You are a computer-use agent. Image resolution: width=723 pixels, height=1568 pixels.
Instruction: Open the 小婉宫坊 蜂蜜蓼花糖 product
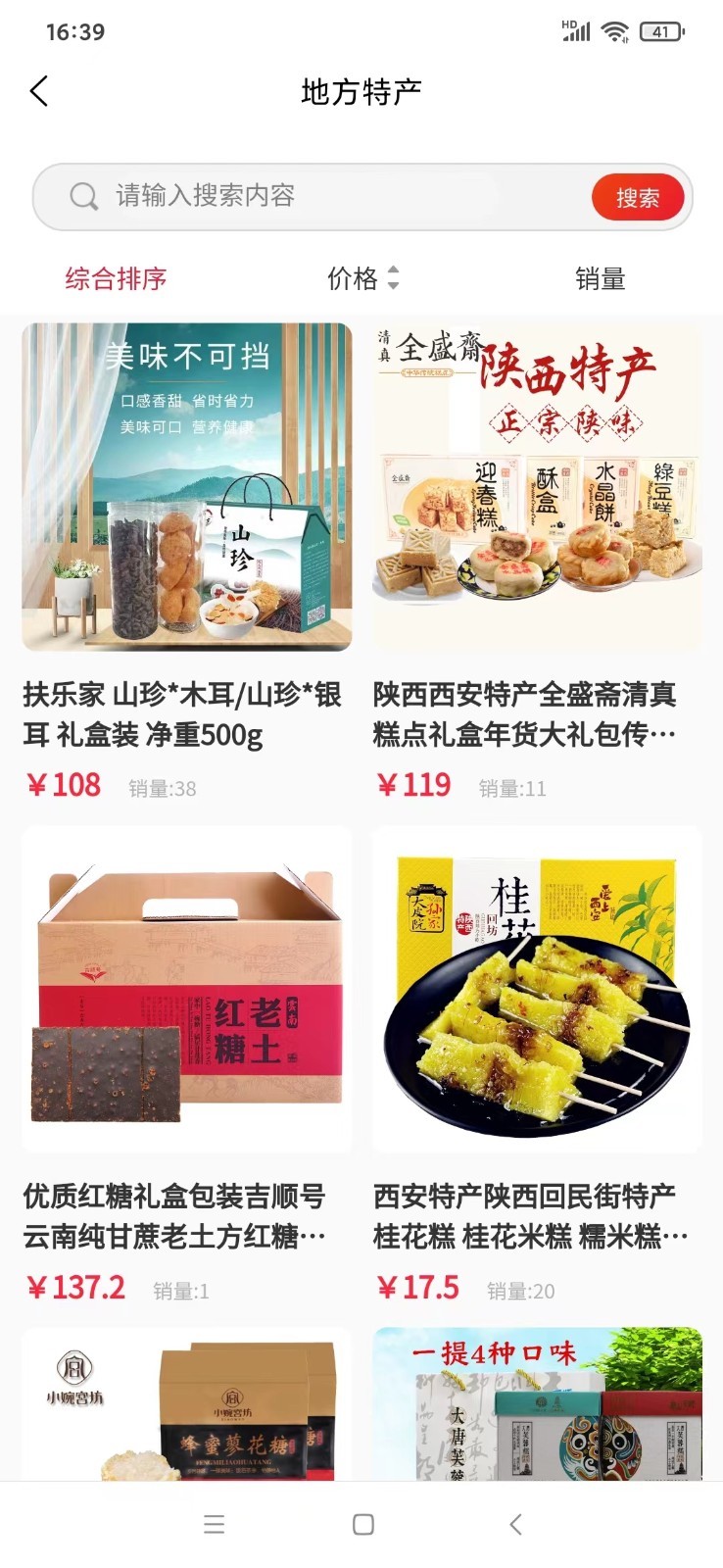[x=186, y=1406]
